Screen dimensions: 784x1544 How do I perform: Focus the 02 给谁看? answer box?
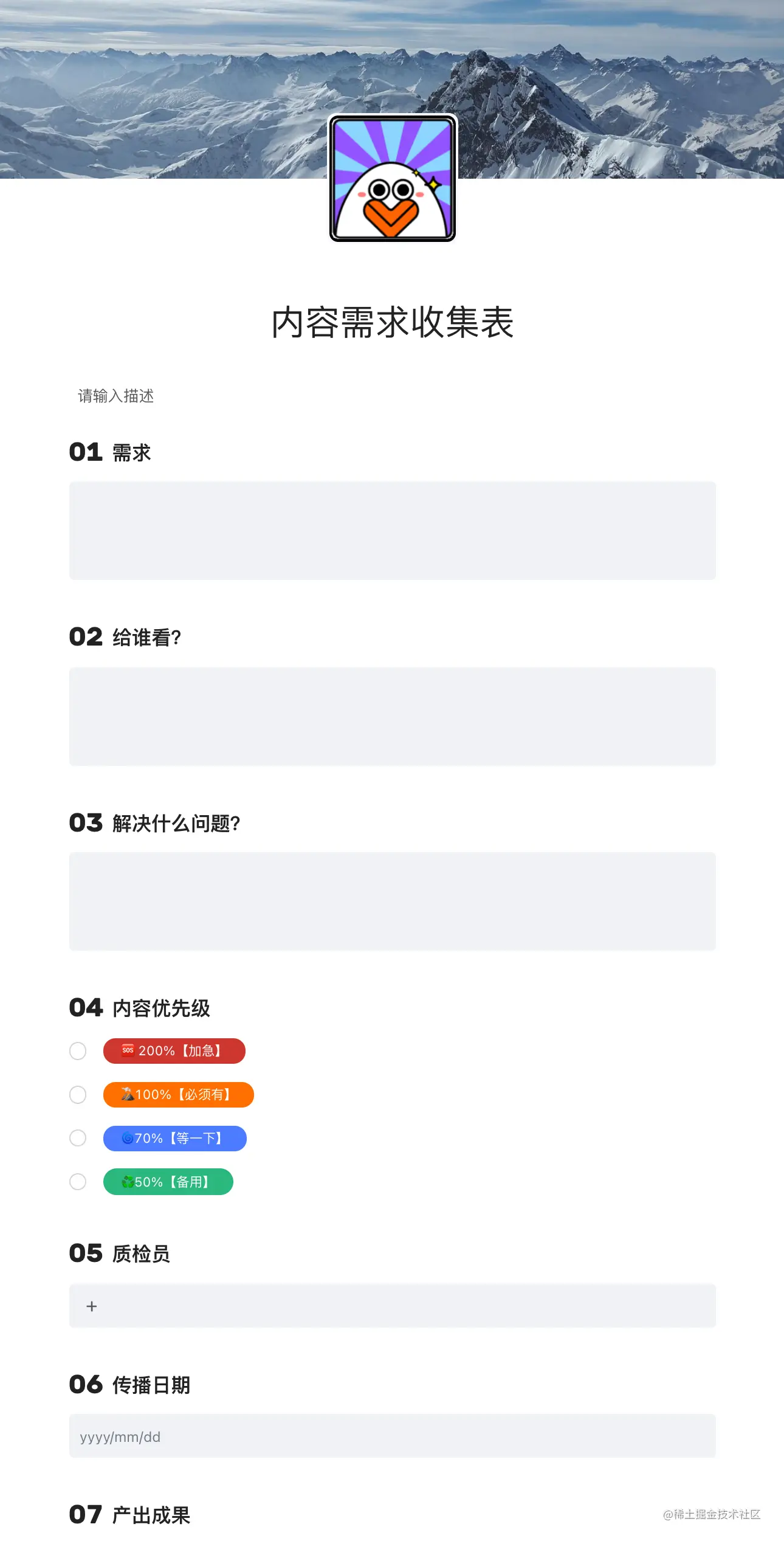point(392,716)
